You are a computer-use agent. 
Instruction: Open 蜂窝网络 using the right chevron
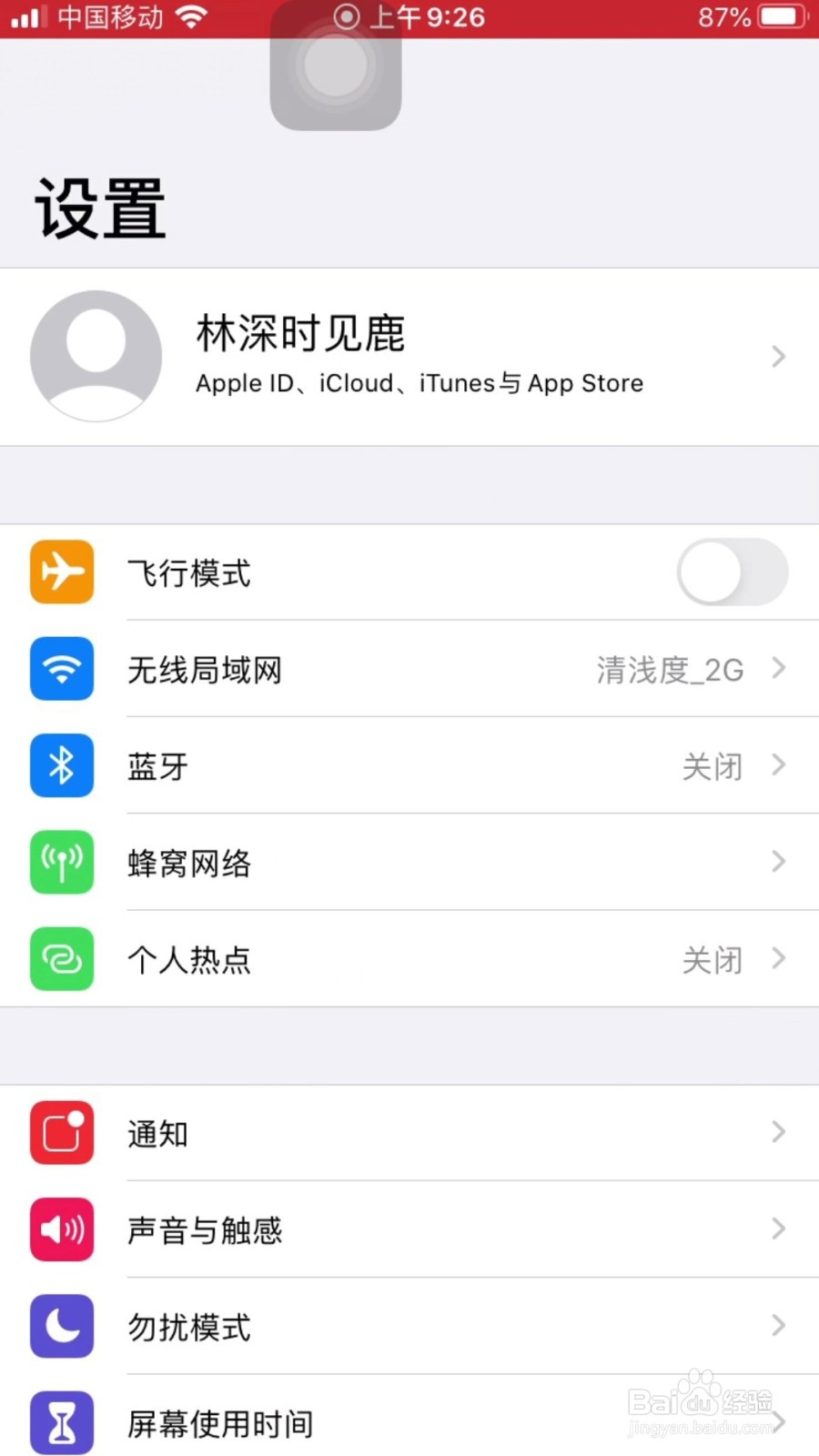(778, 862)
